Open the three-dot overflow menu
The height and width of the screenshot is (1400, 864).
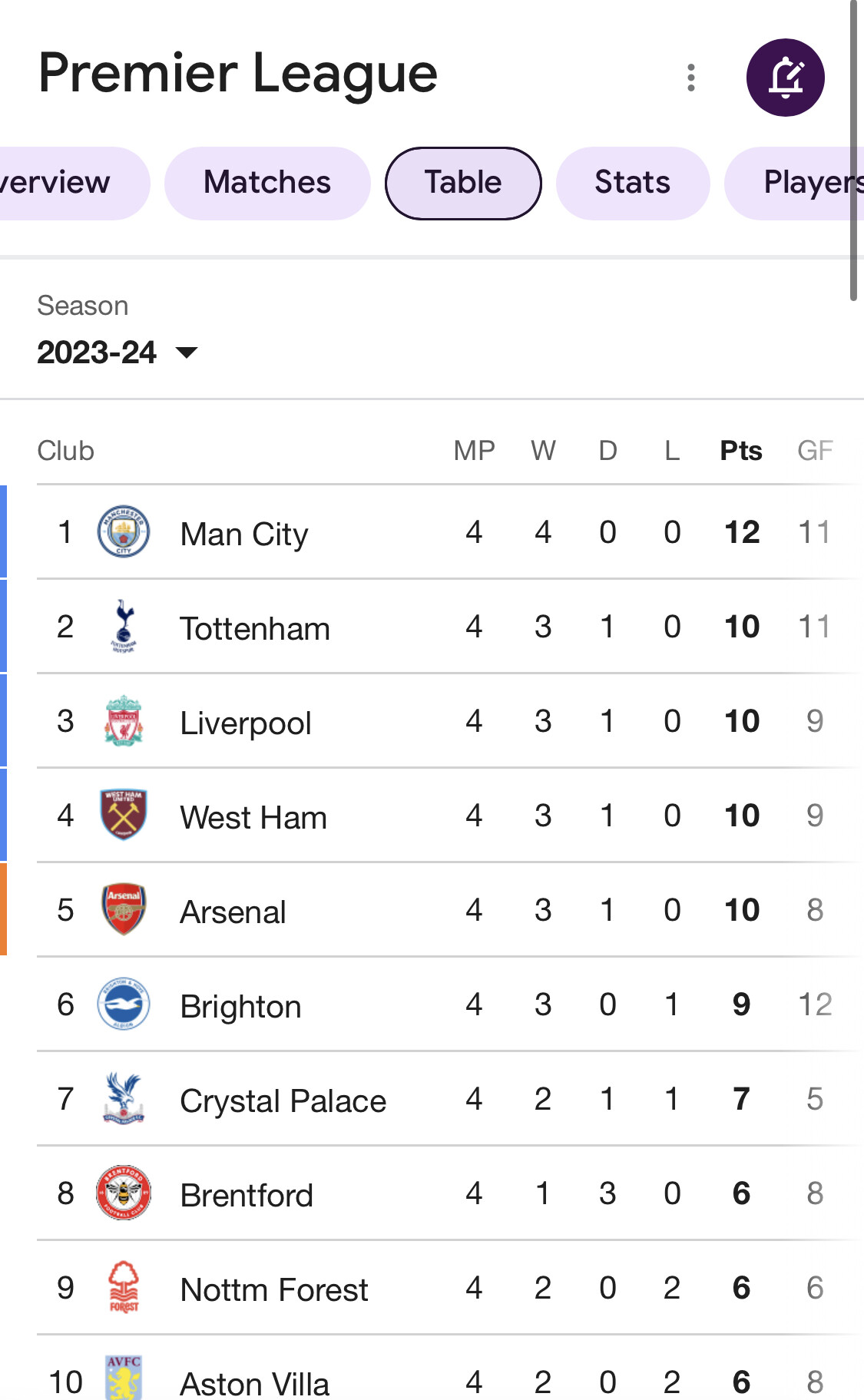point(691,78)
